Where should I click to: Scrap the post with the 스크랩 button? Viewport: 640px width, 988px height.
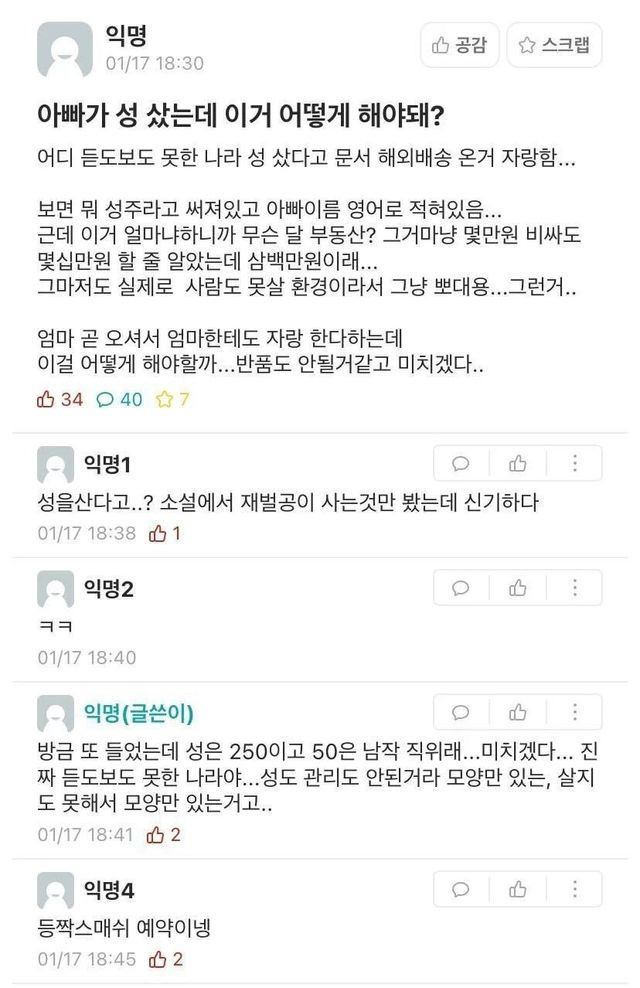[x=554, y=45]
